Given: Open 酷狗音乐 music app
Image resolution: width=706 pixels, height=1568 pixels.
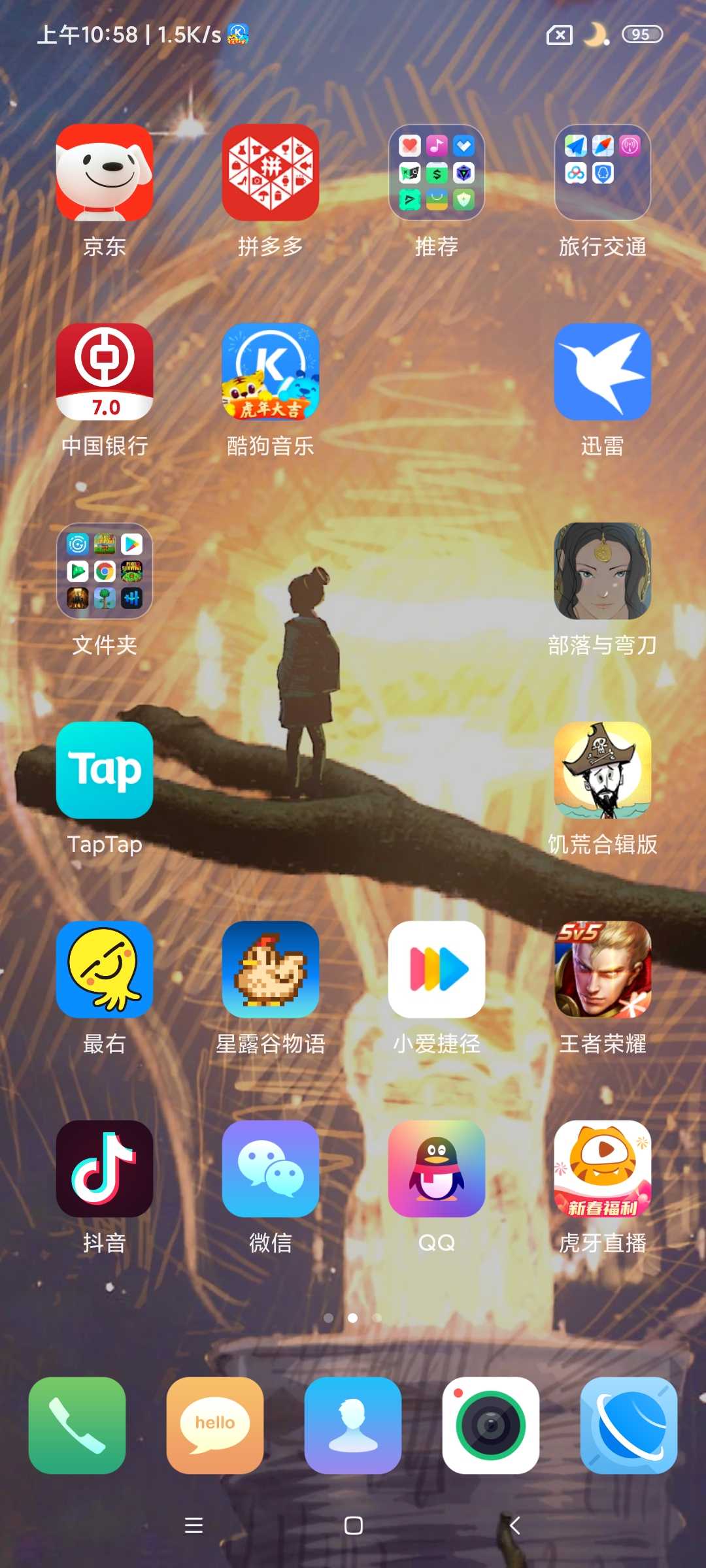Looking at the screenshot, I should [271, 372].
